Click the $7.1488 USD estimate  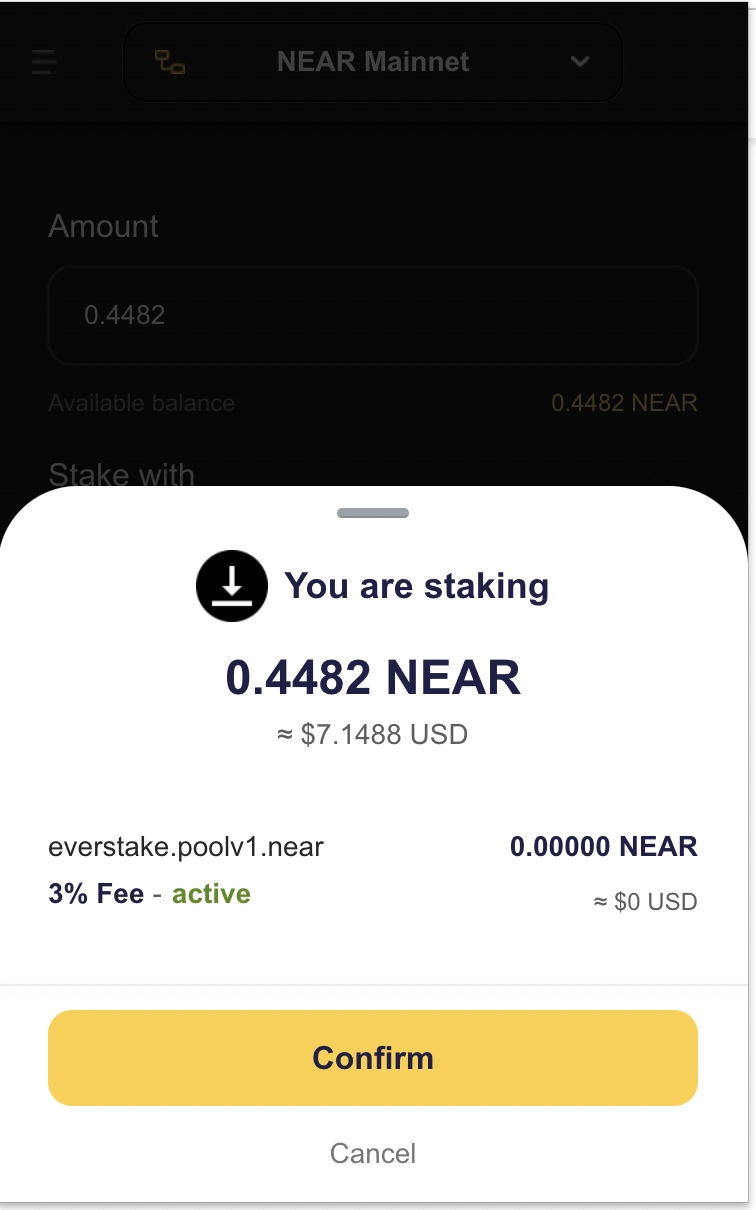(x=372, y=734)
